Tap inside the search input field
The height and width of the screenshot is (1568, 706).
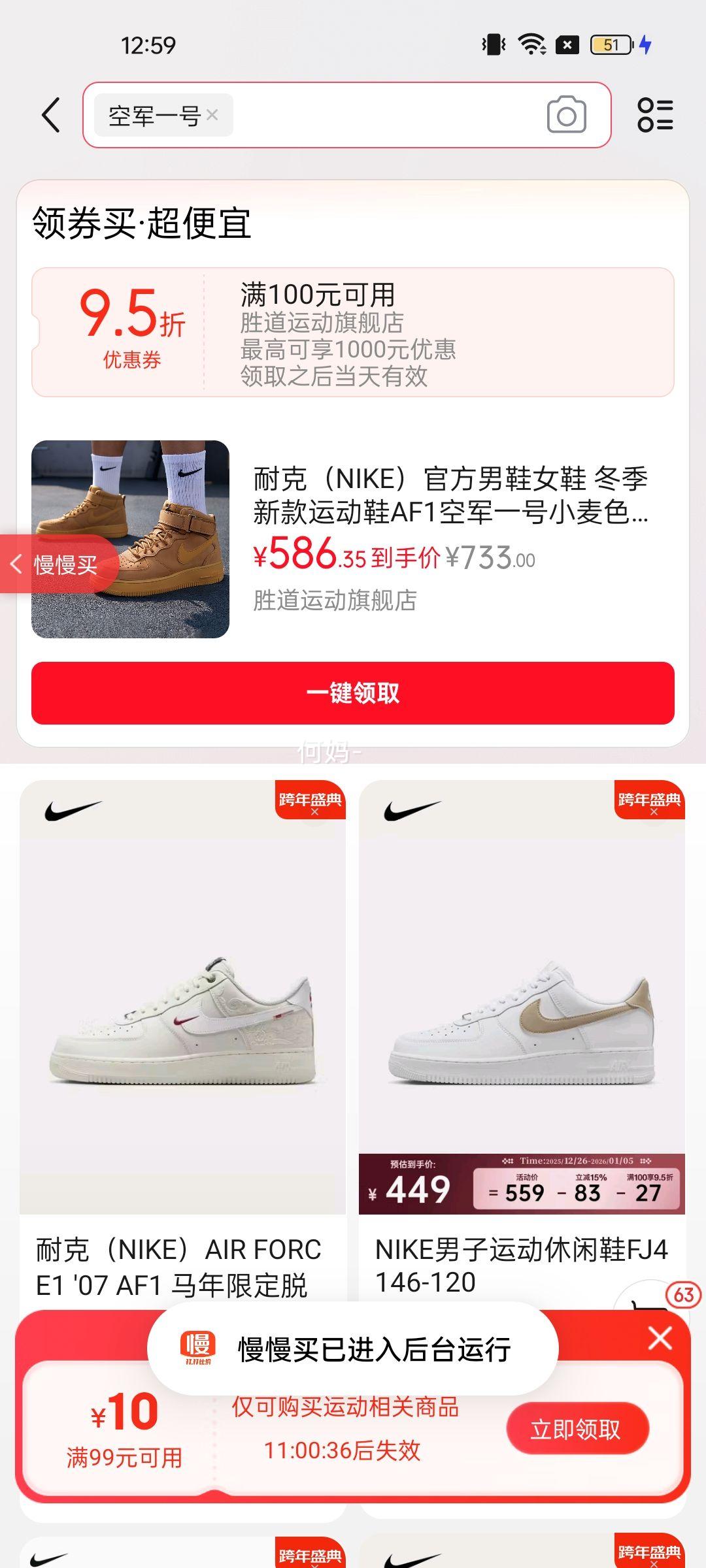(x=392, y=115)
